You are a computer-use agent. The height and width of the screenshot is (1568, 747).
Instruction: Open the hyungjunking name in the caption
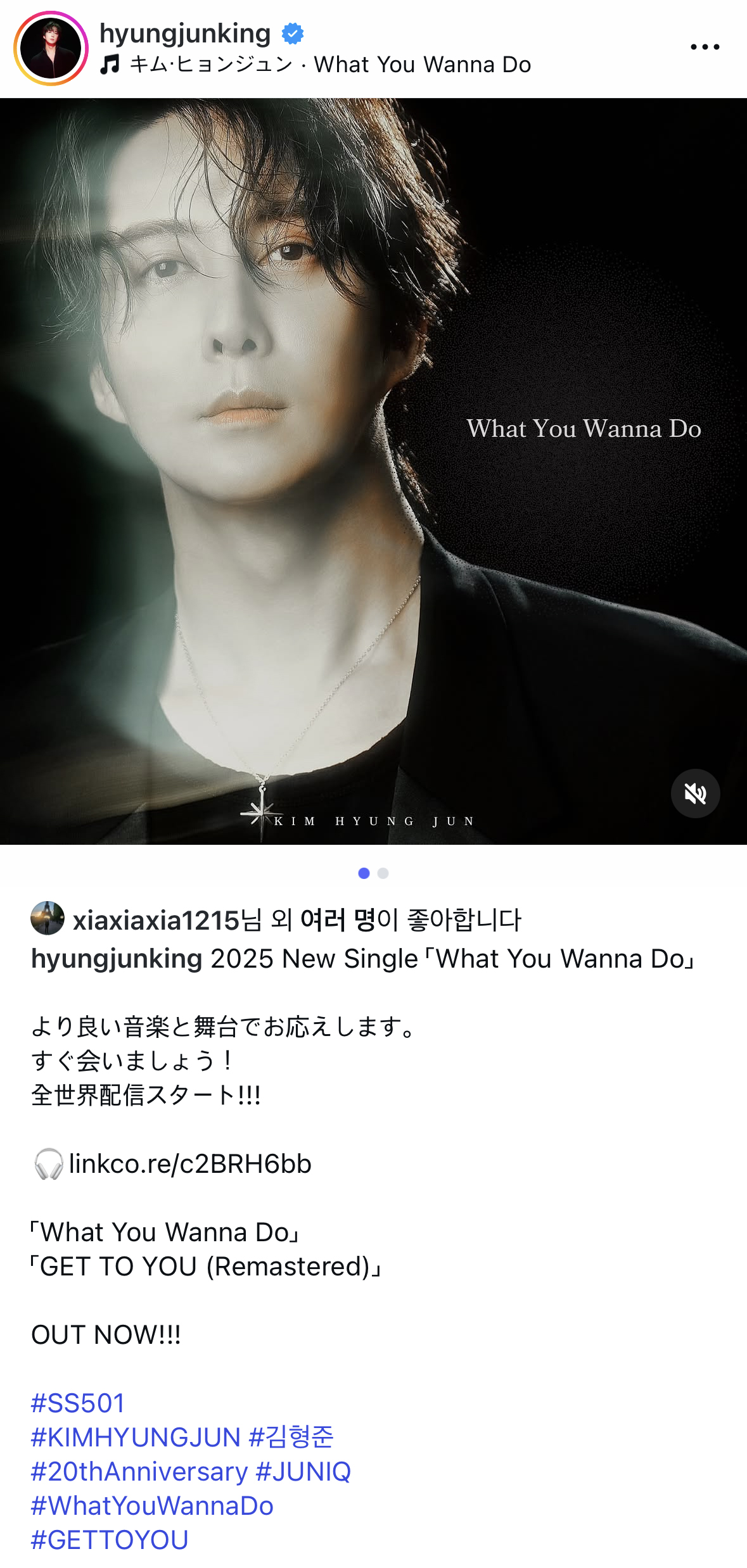(117, 959)
